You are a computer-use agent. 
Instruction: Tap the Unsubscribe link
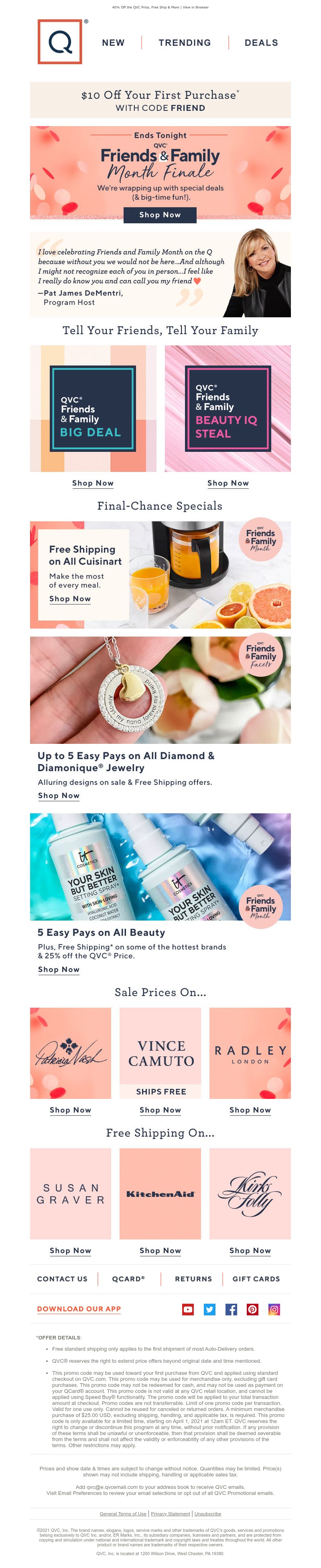(x=208, y=1514)
